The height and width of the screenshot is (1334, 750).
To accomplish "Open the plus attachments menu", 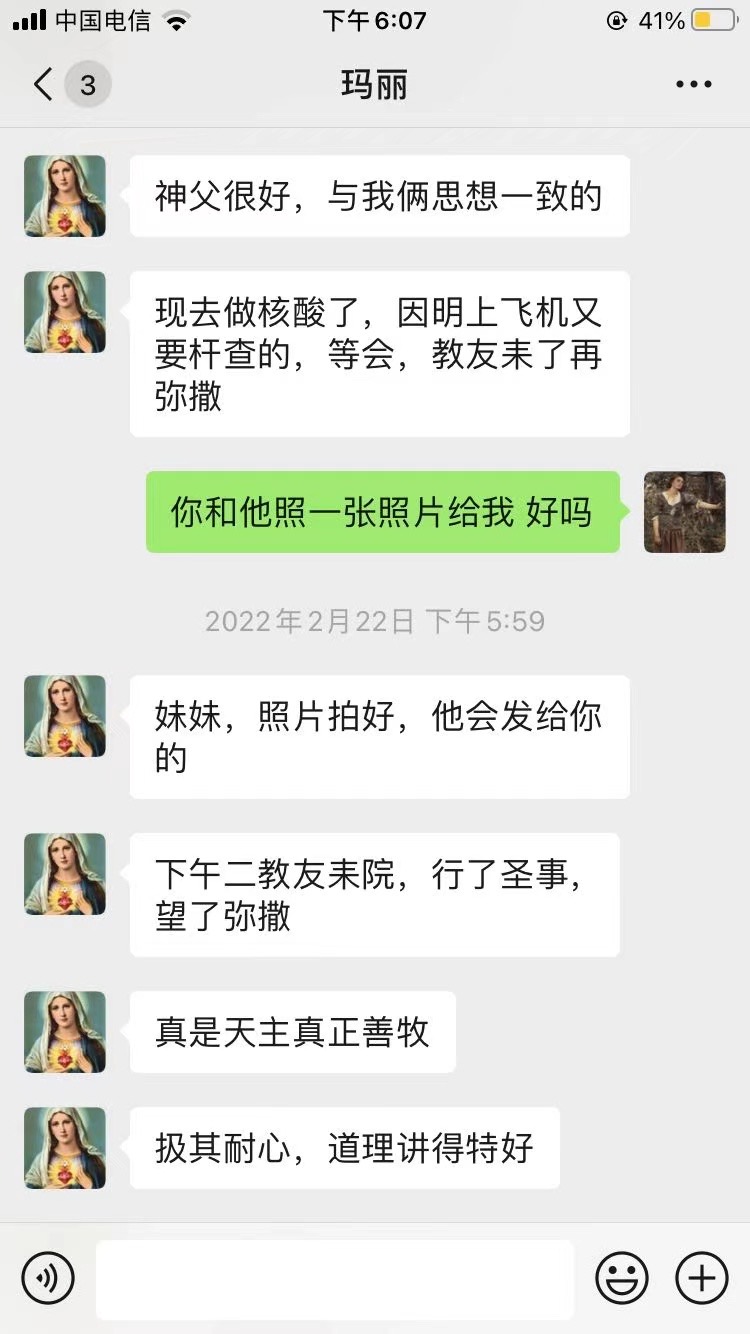I will coord(702,1277).
